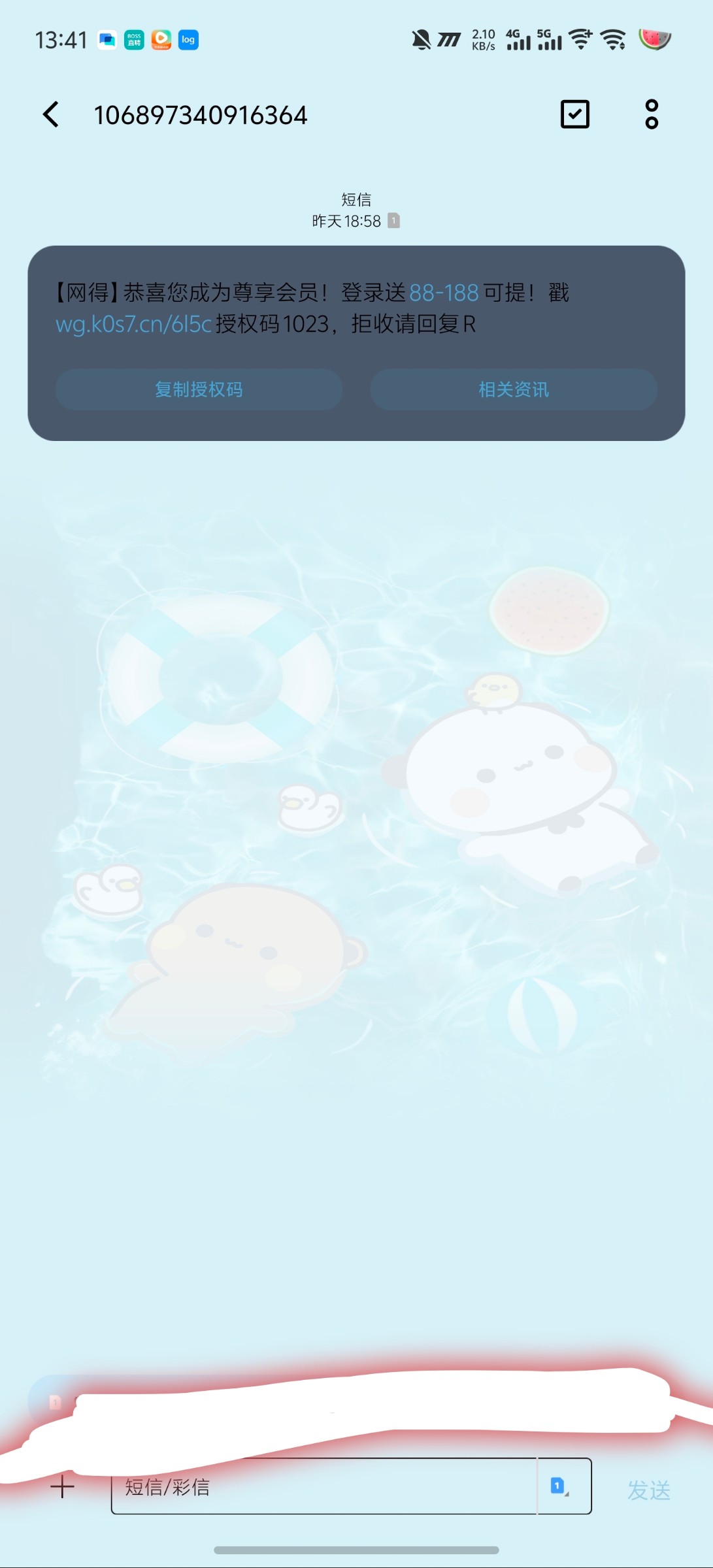713x1568 pixels.
Task: Open the overflow menu
Action: 651,114
